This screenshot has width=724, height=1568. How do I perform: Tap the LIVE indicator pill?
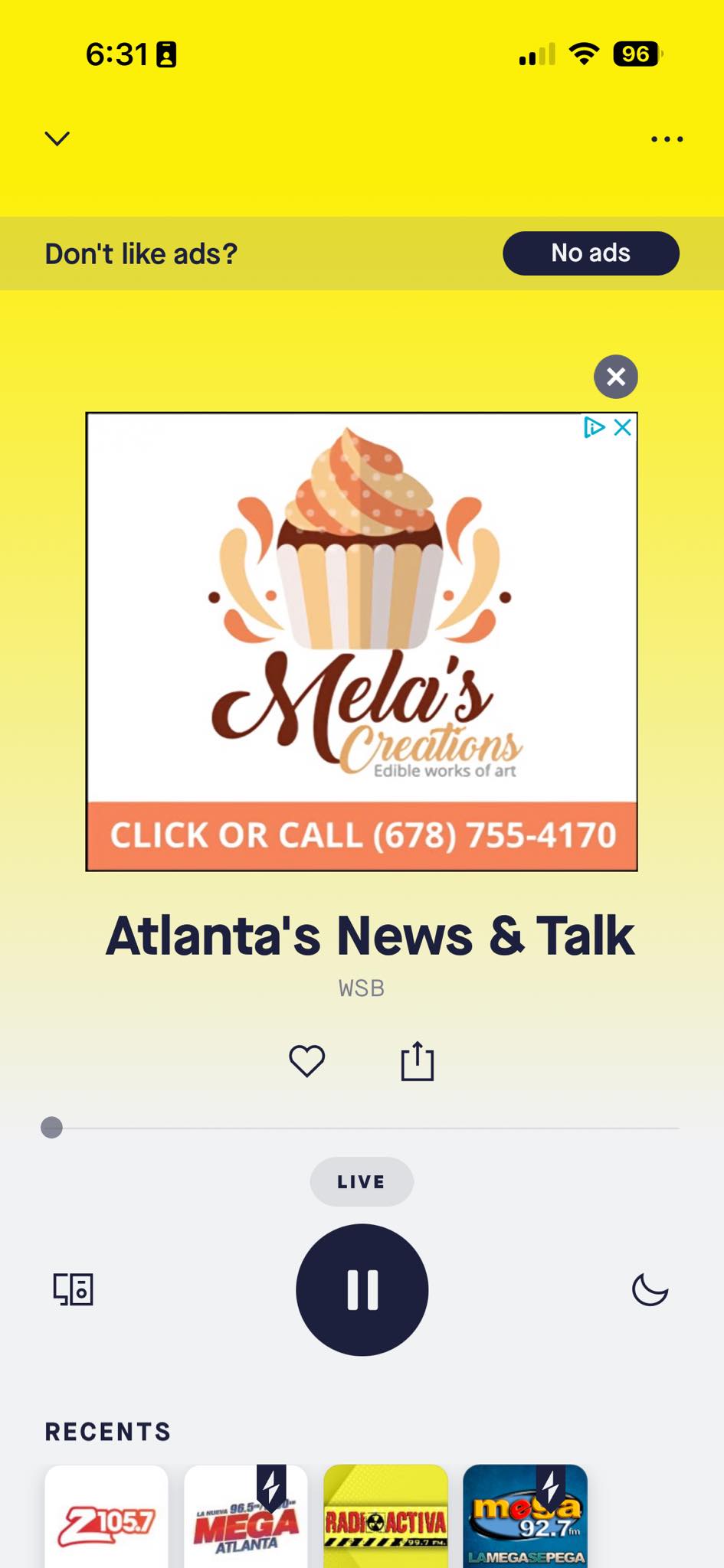pyautogui.click(x=362, y=1181)
